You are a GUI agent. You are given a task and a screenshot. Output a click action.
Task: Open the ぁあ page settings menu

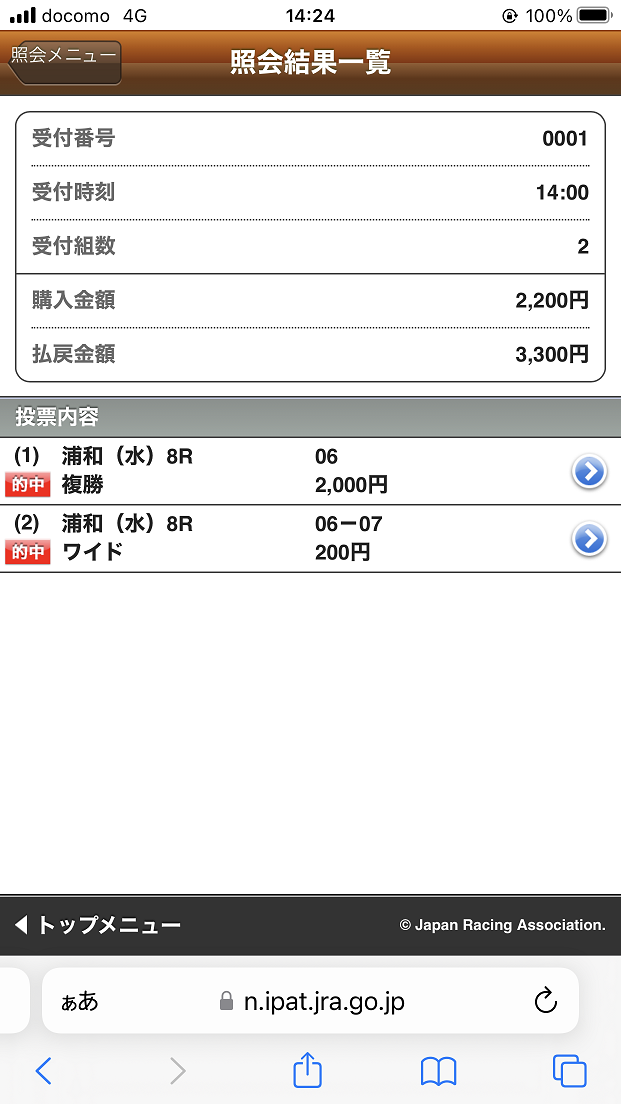pyautogui.click(x=80, y=1001)
